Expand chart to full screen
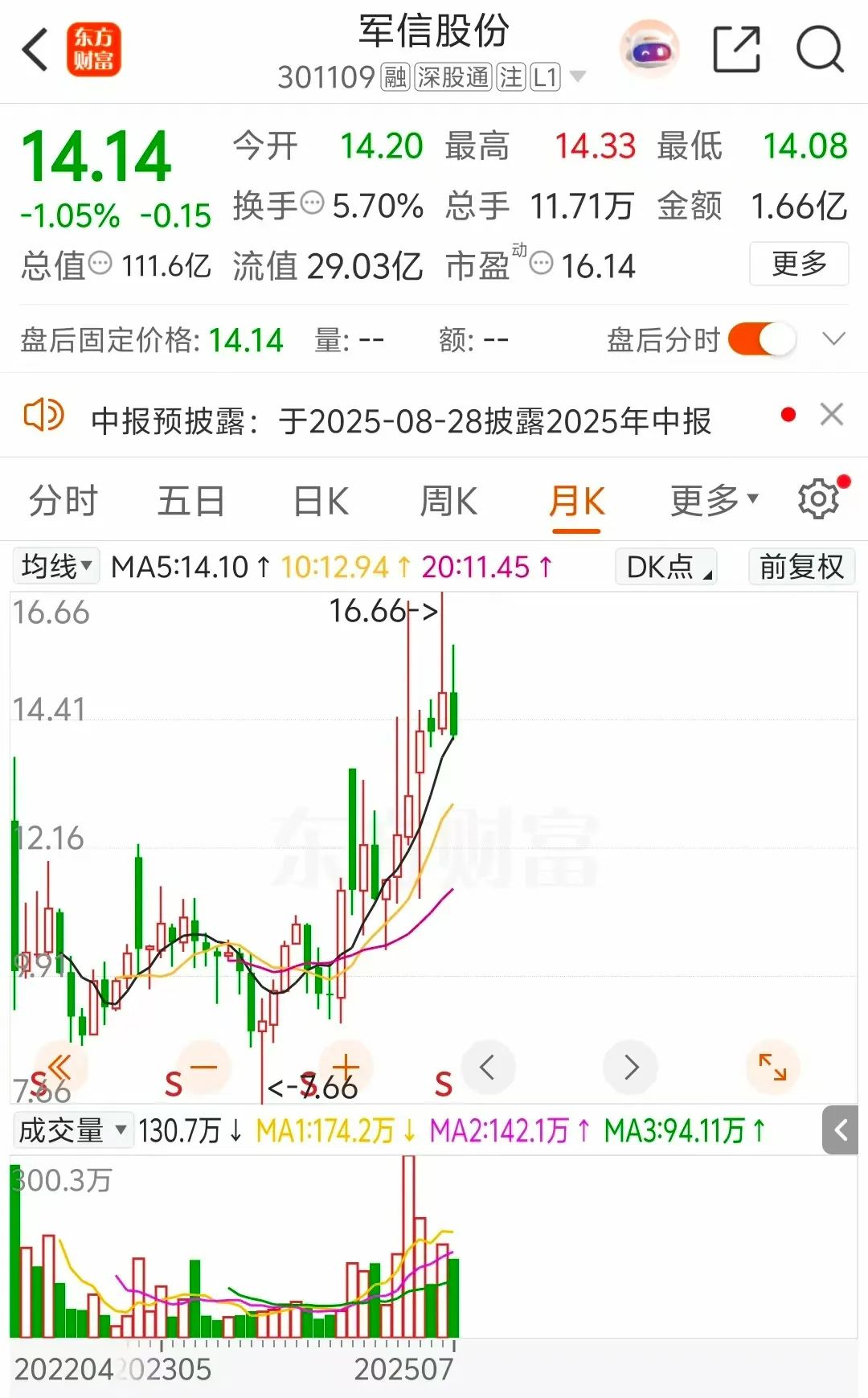The image size is (868, 1398). click(x=772, y=1068)
